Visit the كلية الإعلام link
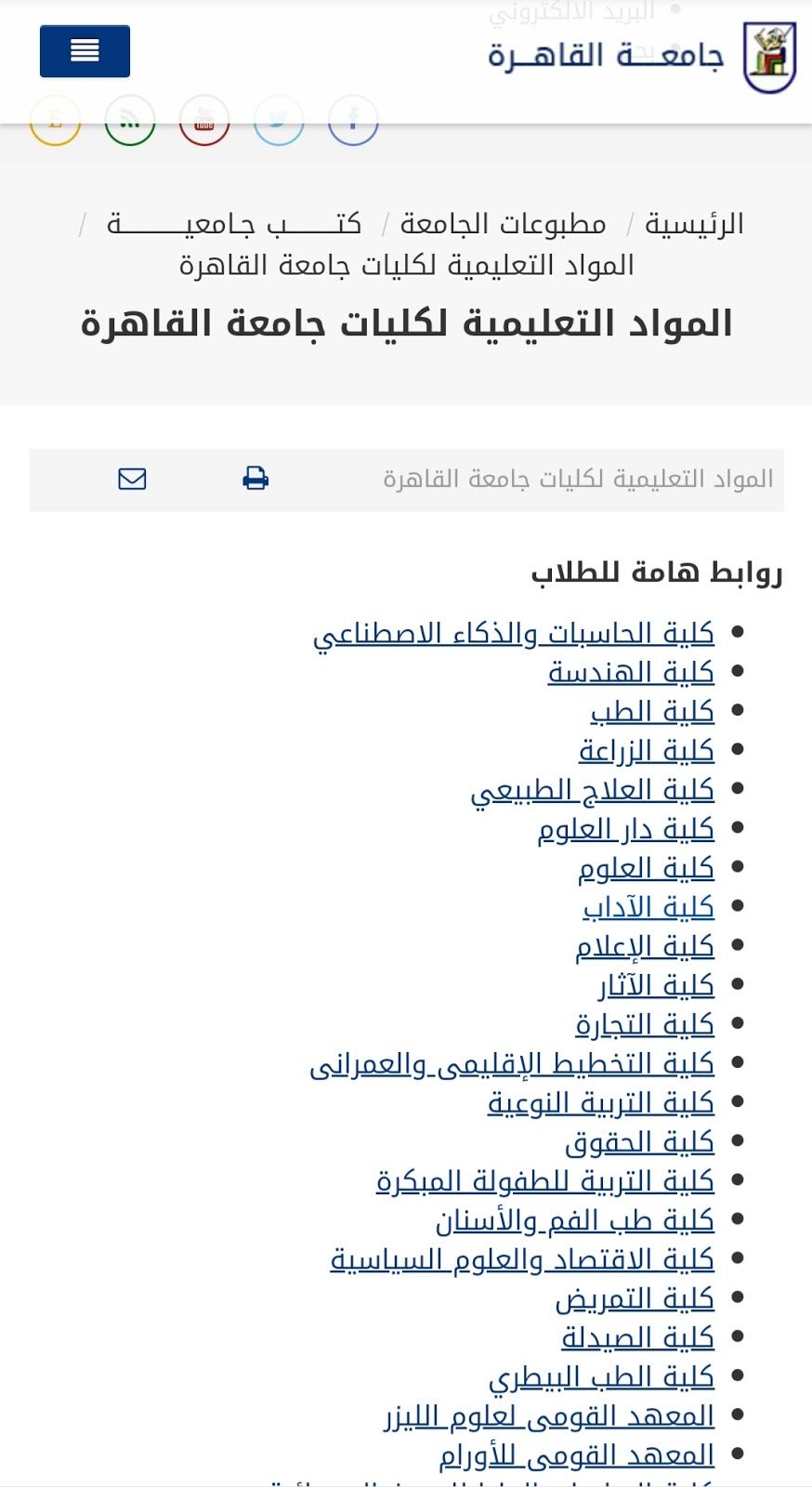Viewport: 812px width, 1487px height. pos(645,946)
